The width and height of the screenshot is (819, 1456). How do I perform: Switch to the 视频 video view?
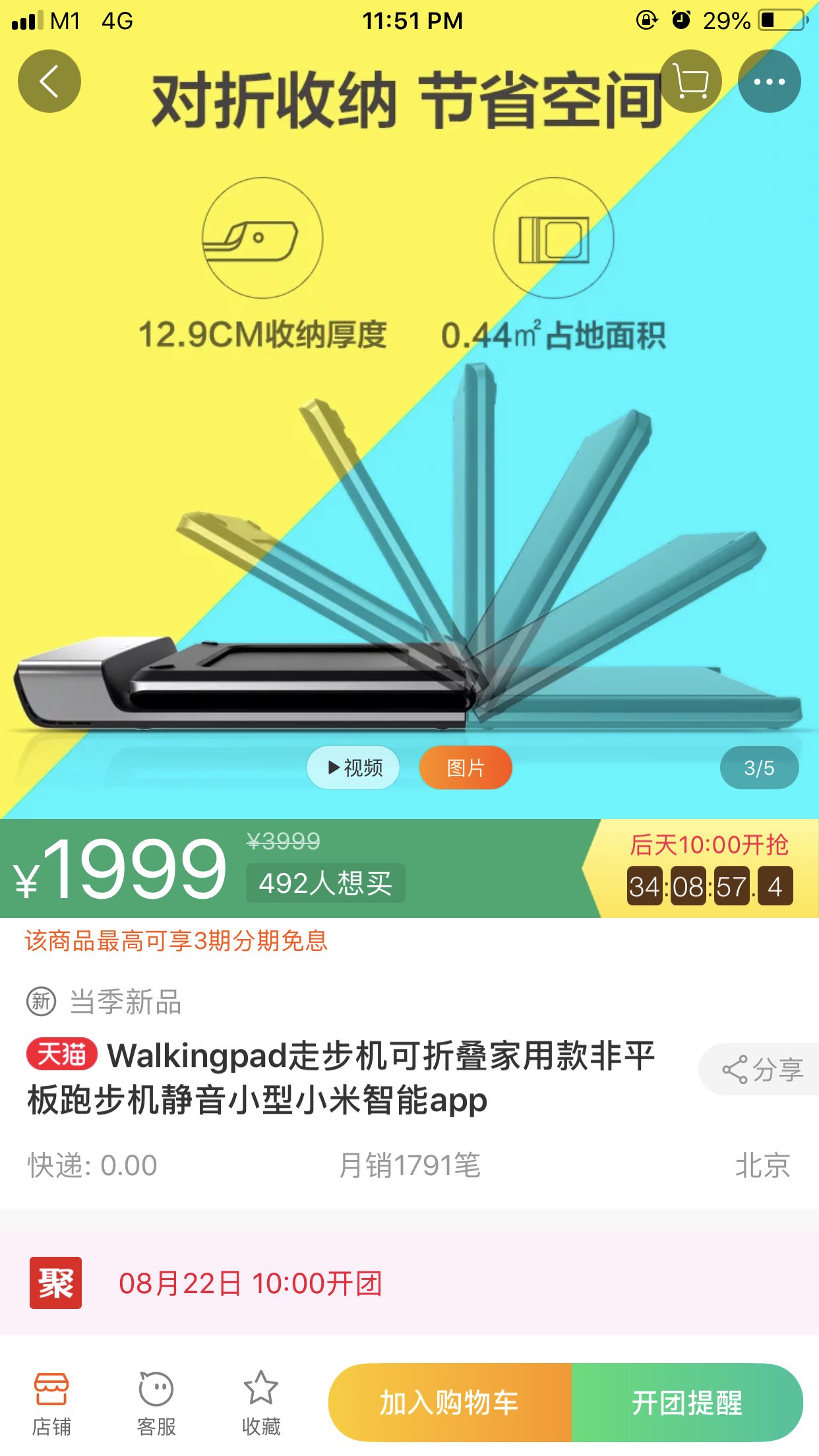tap(353, 768)
